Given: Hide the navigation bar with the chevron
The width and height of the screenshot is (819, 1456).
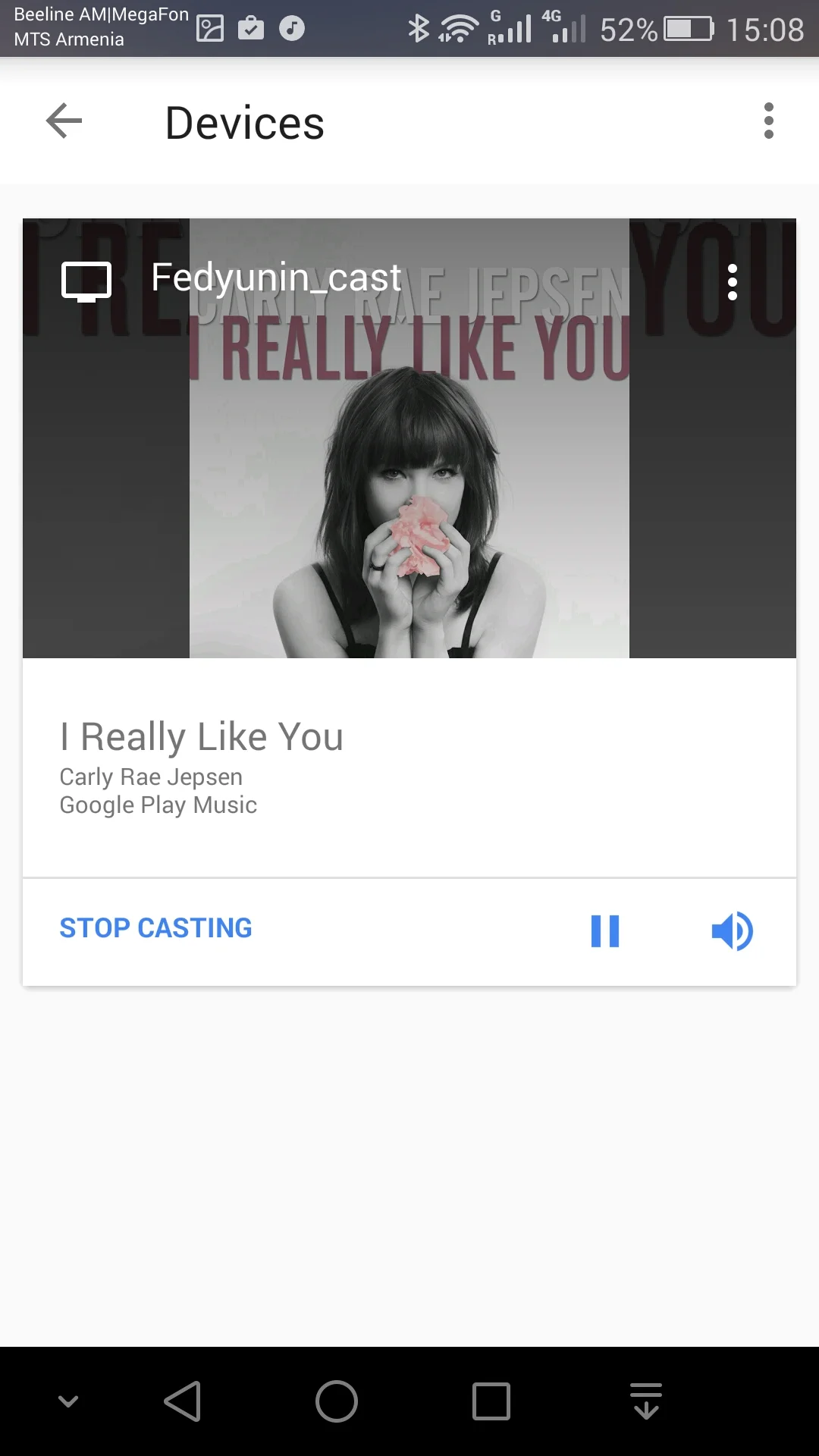Looking at the screenshot, I should tap(68, 1401).
